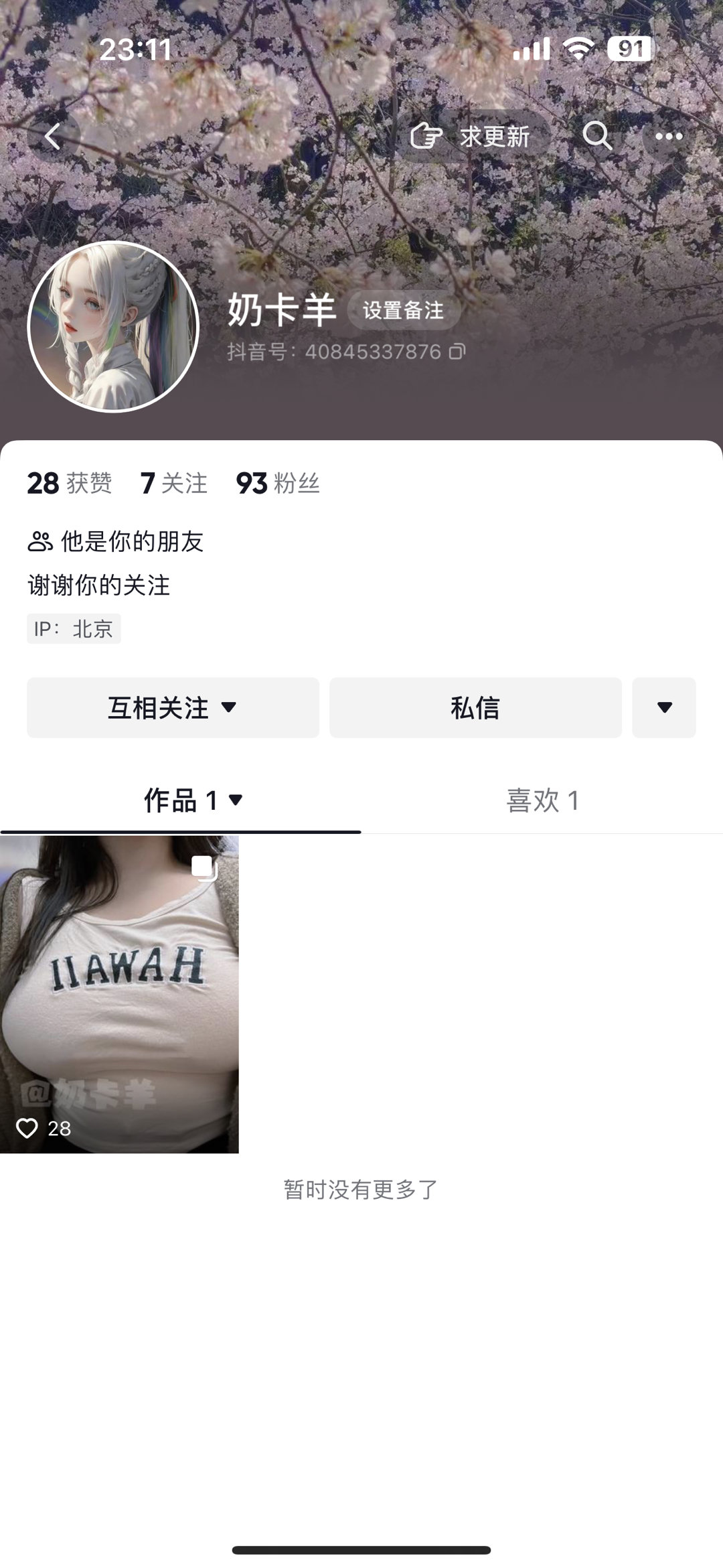Viewport: 723px width, 1568px height.
Task: Open the search magnifier icon
Action: [x=596, y=136]
